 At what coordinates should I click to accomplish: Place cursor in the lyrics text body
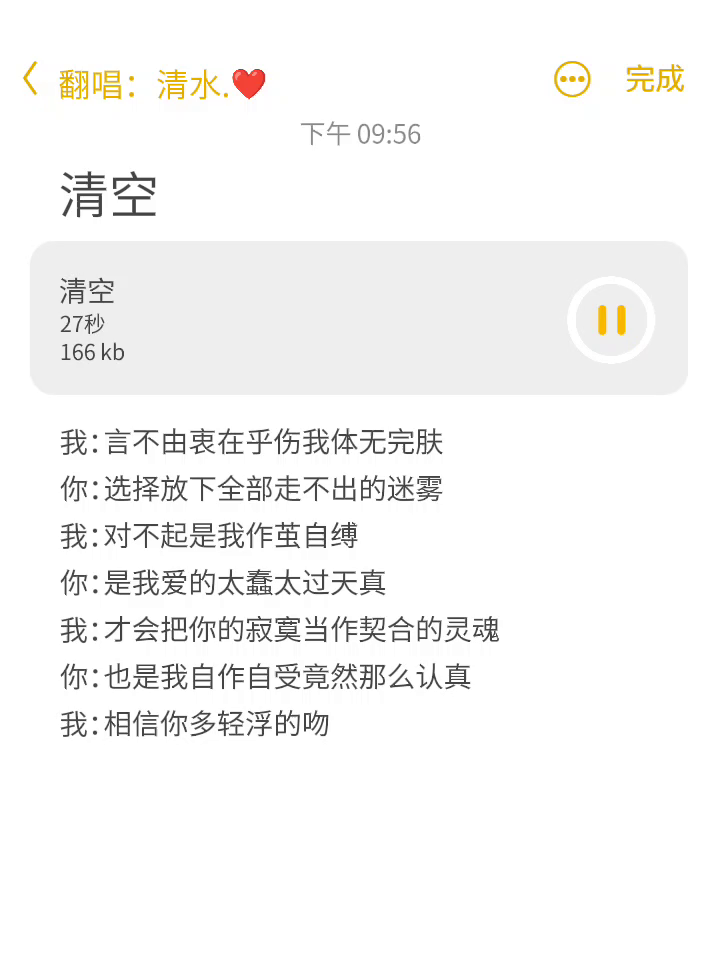tap(280, 582)
